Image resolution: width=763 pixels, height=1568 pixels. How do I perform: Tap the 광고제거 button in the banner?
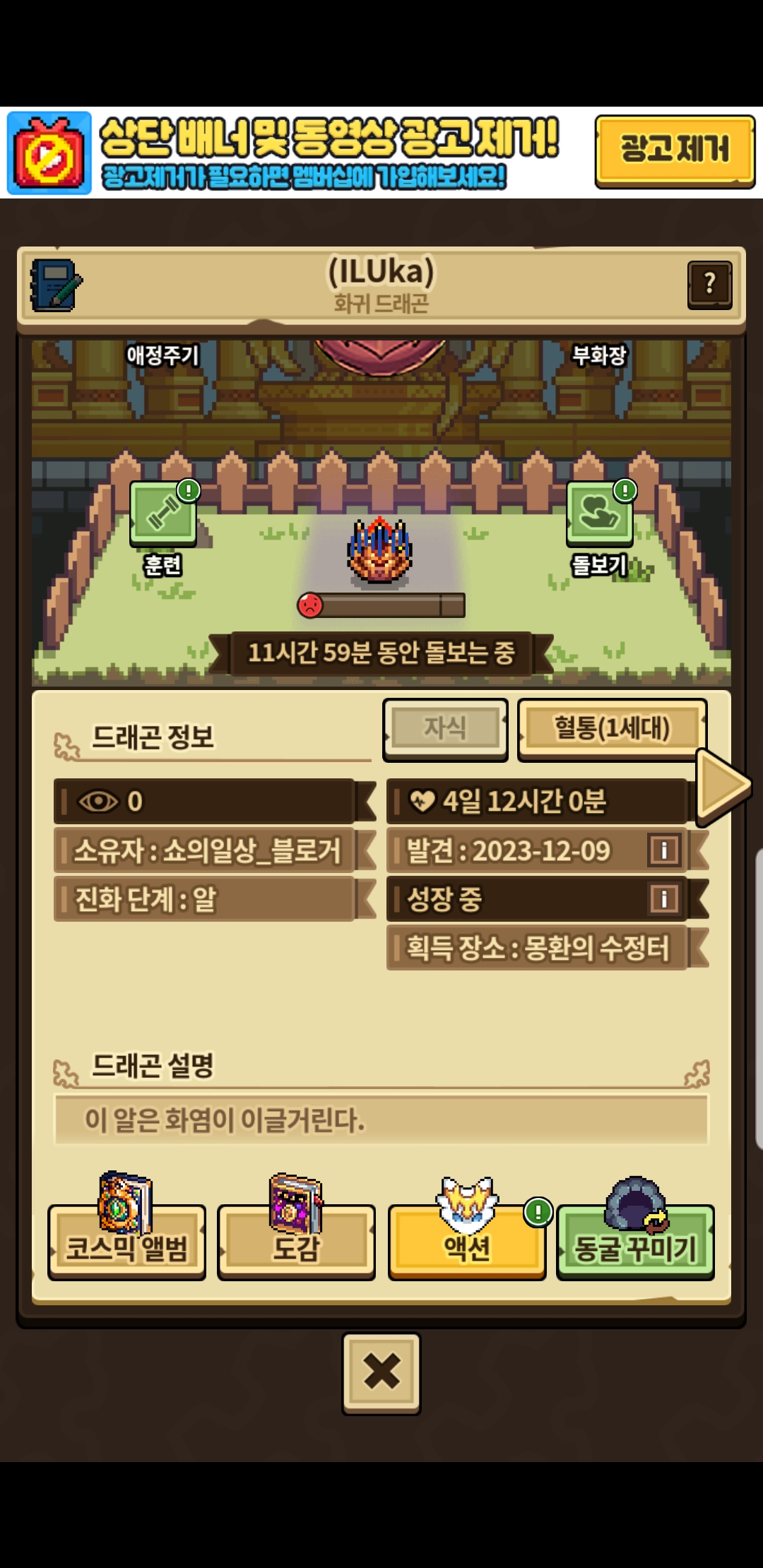point(675,151)
